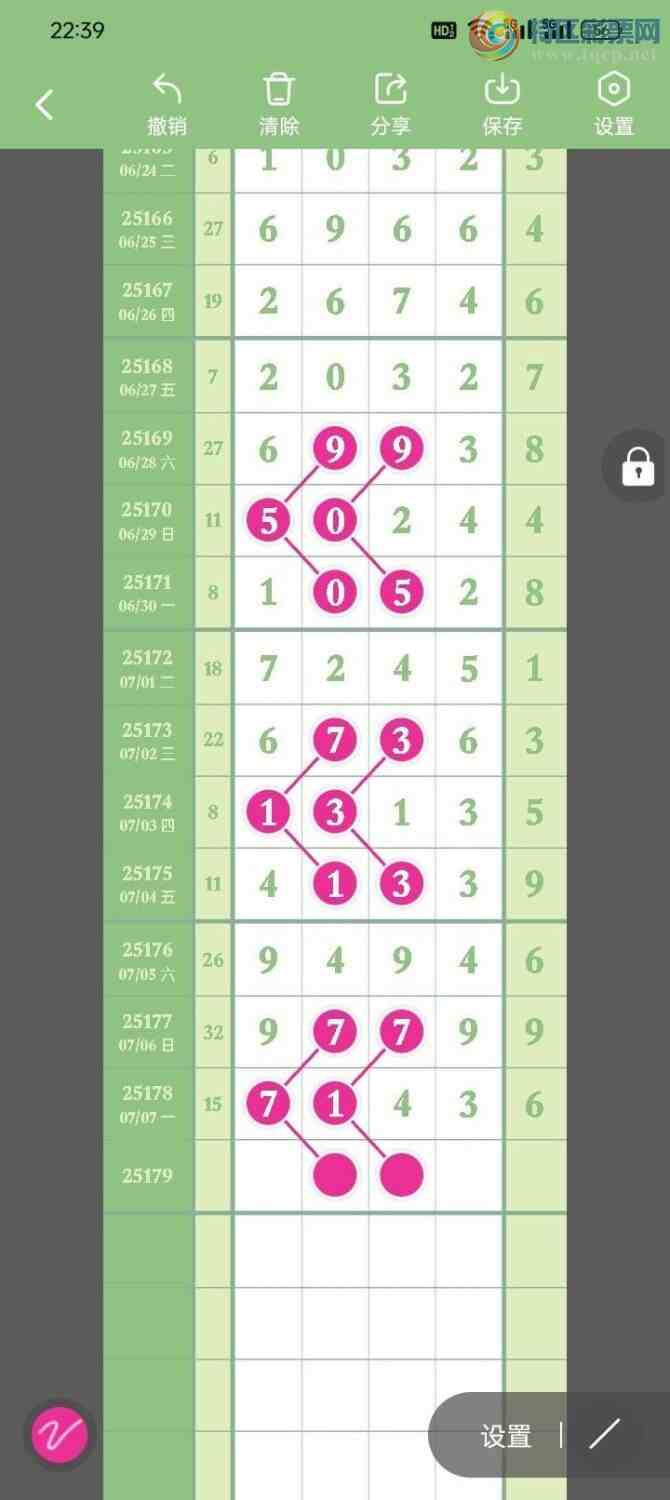Undo the last action with 撤销
670x1500 pixels.
167,104
